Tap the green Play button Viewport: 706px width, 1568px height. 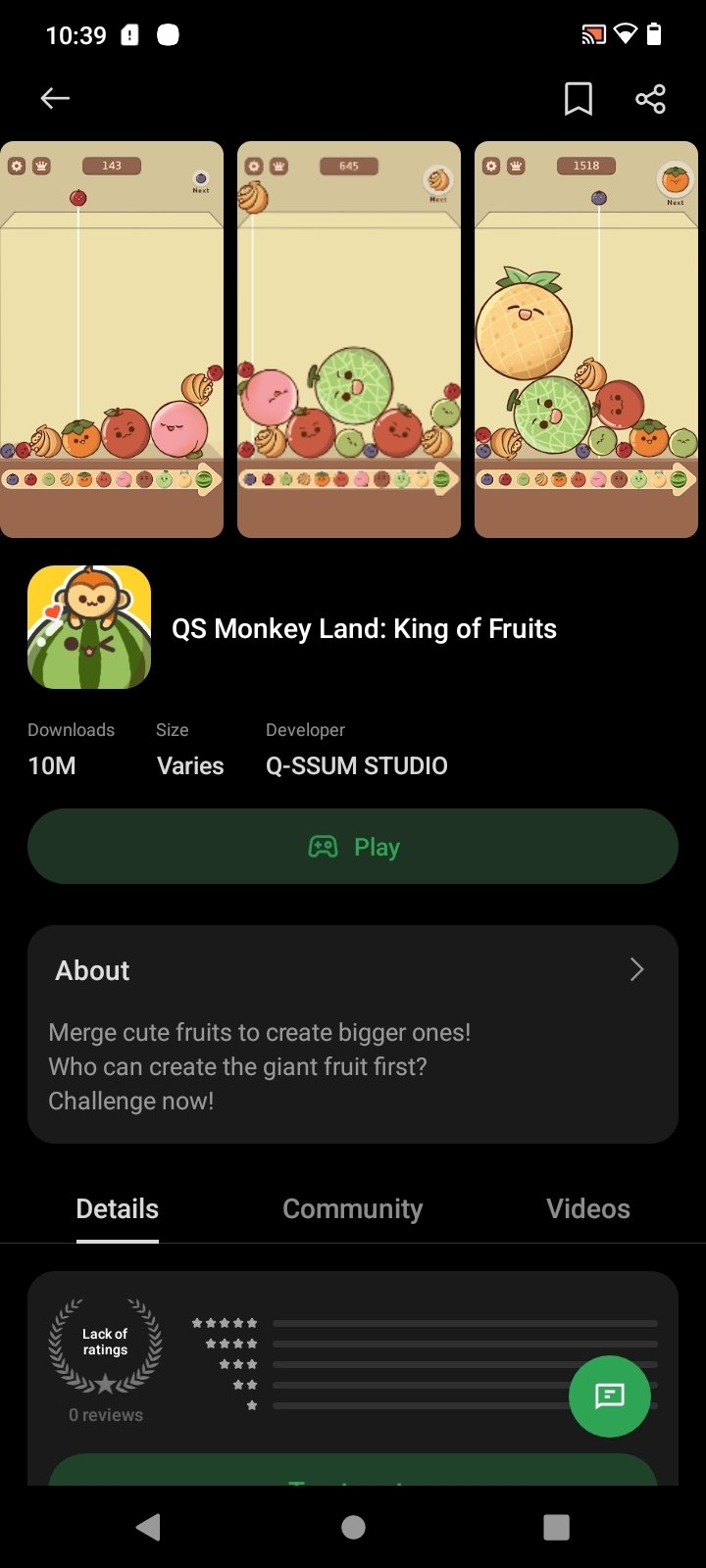[x=353, y=847]
